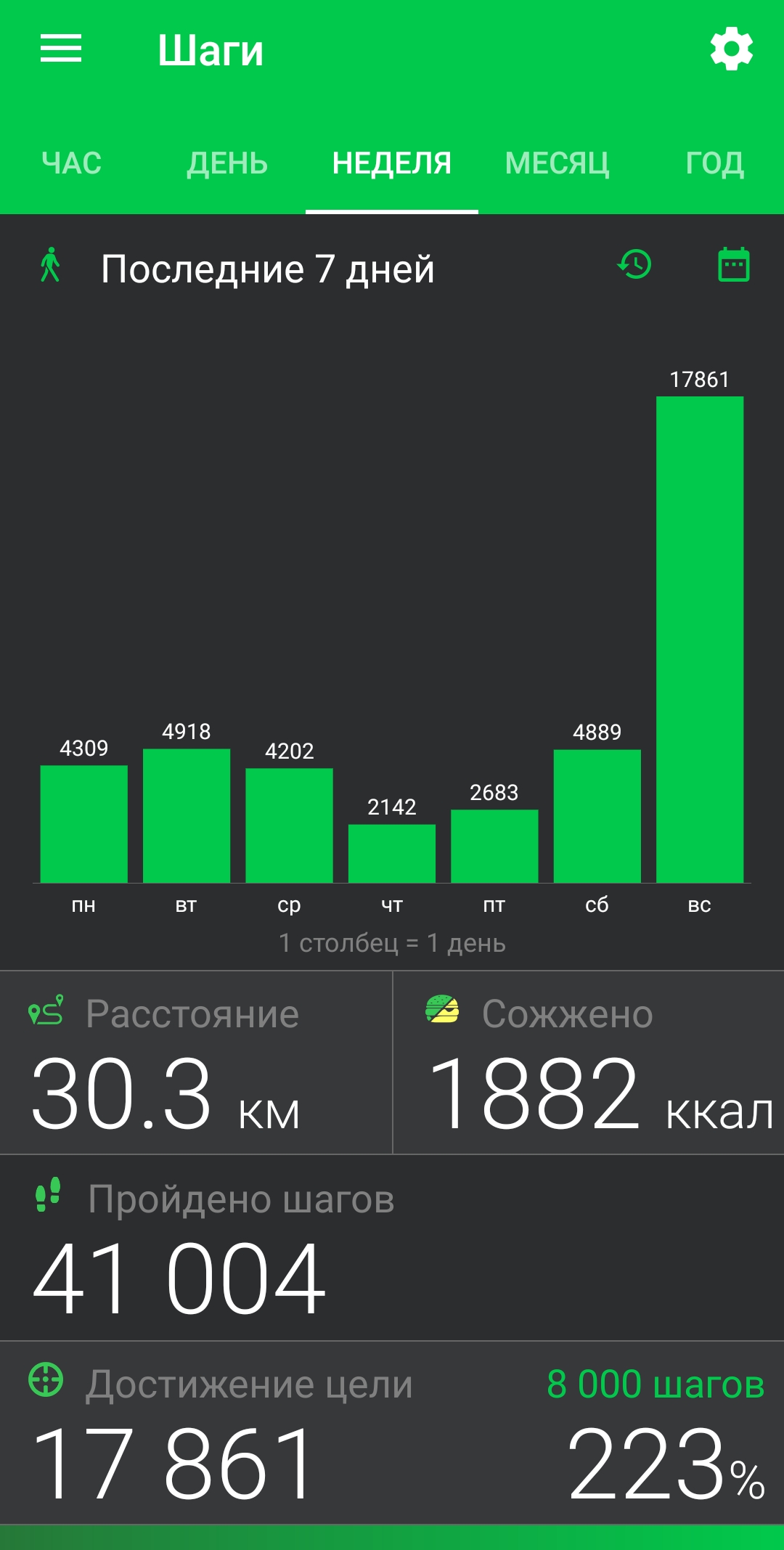The height and width of the screenshot is (1550, 784).
Task: Switch to the ДЕНЬ tab
Action: [x=227, y=163]
